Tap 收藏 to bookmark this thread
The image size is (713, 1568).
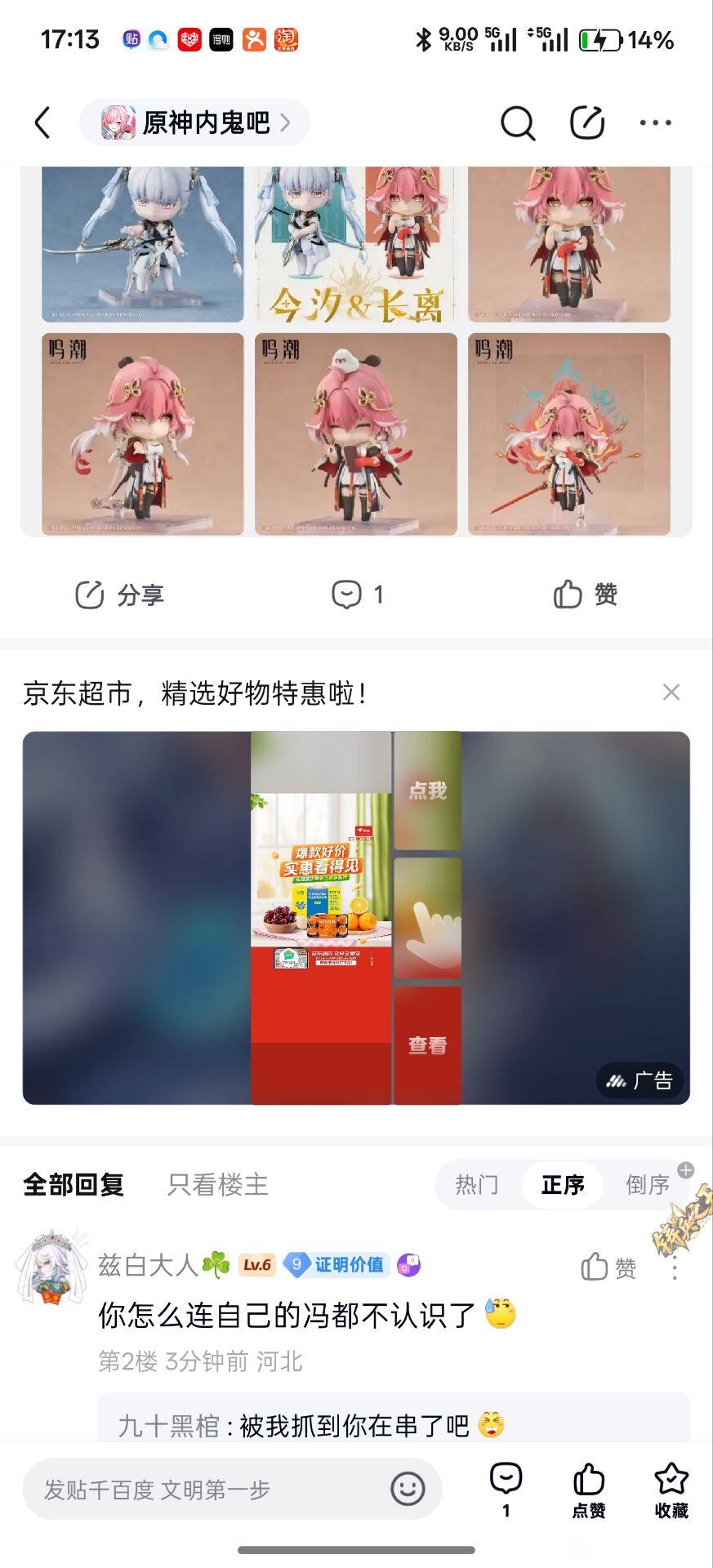click(x=671, y=1490)
